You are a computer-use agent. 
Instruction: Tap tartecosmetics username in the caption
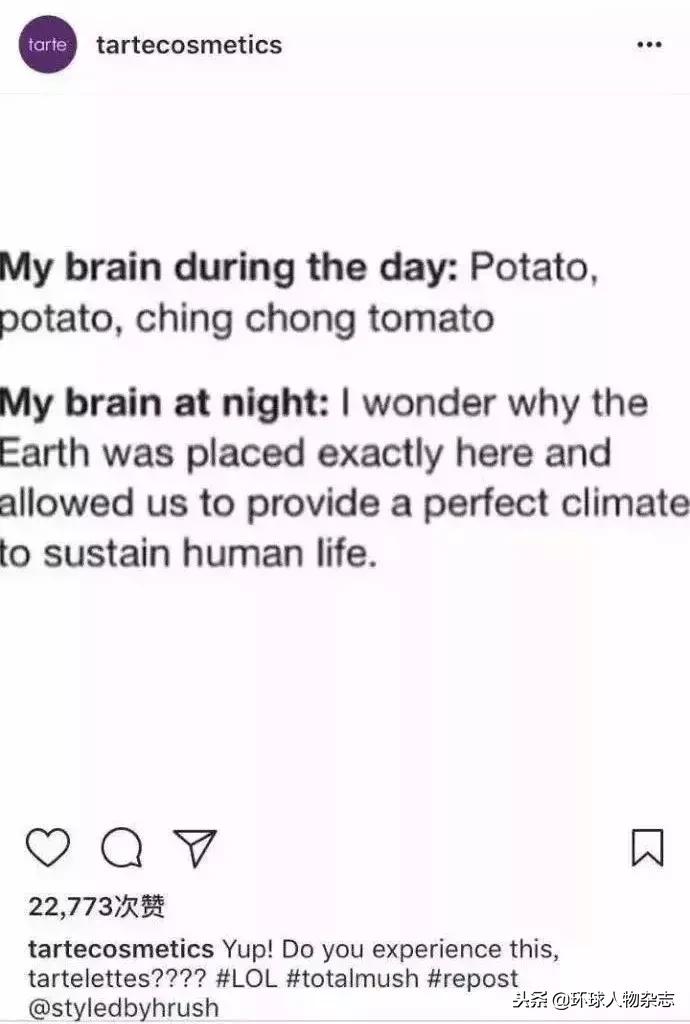121,948
